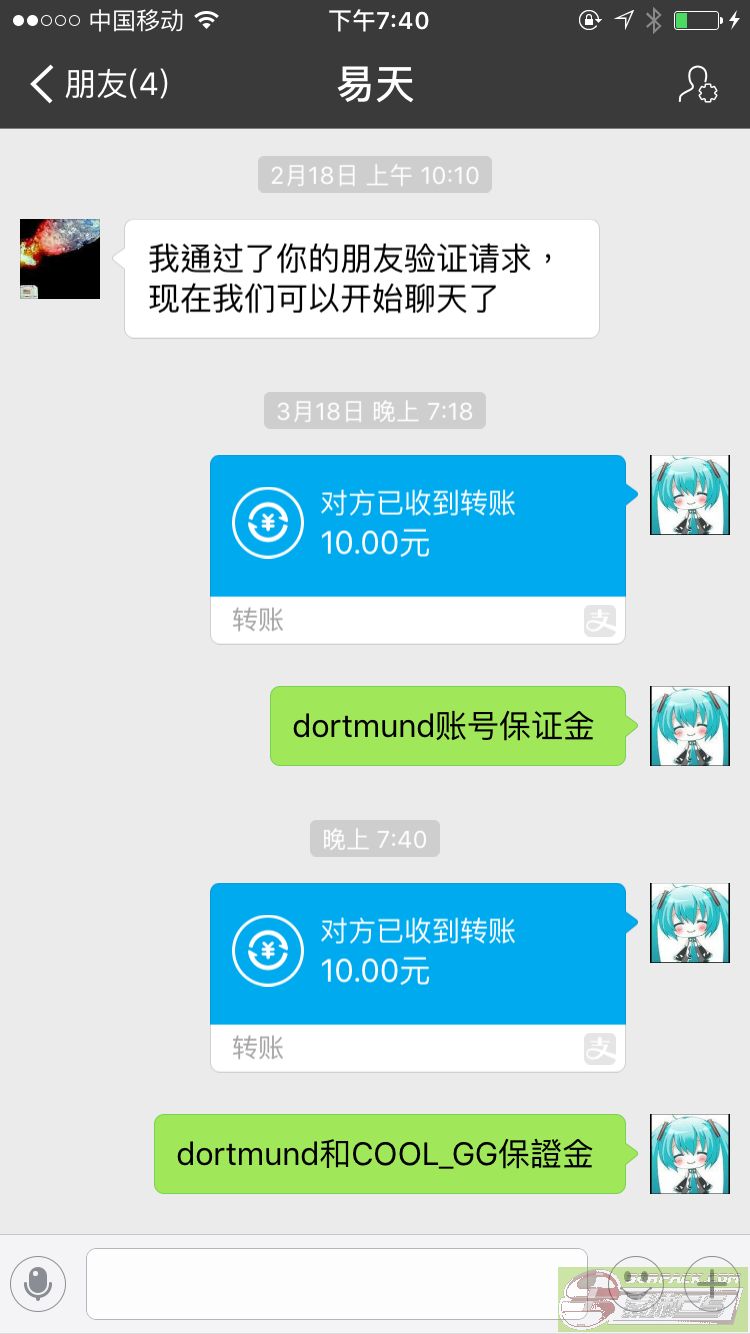The width and height of the screenshot is (750, 1334).
Task: Open the plus attachments menu
Action: [711, 1283]
